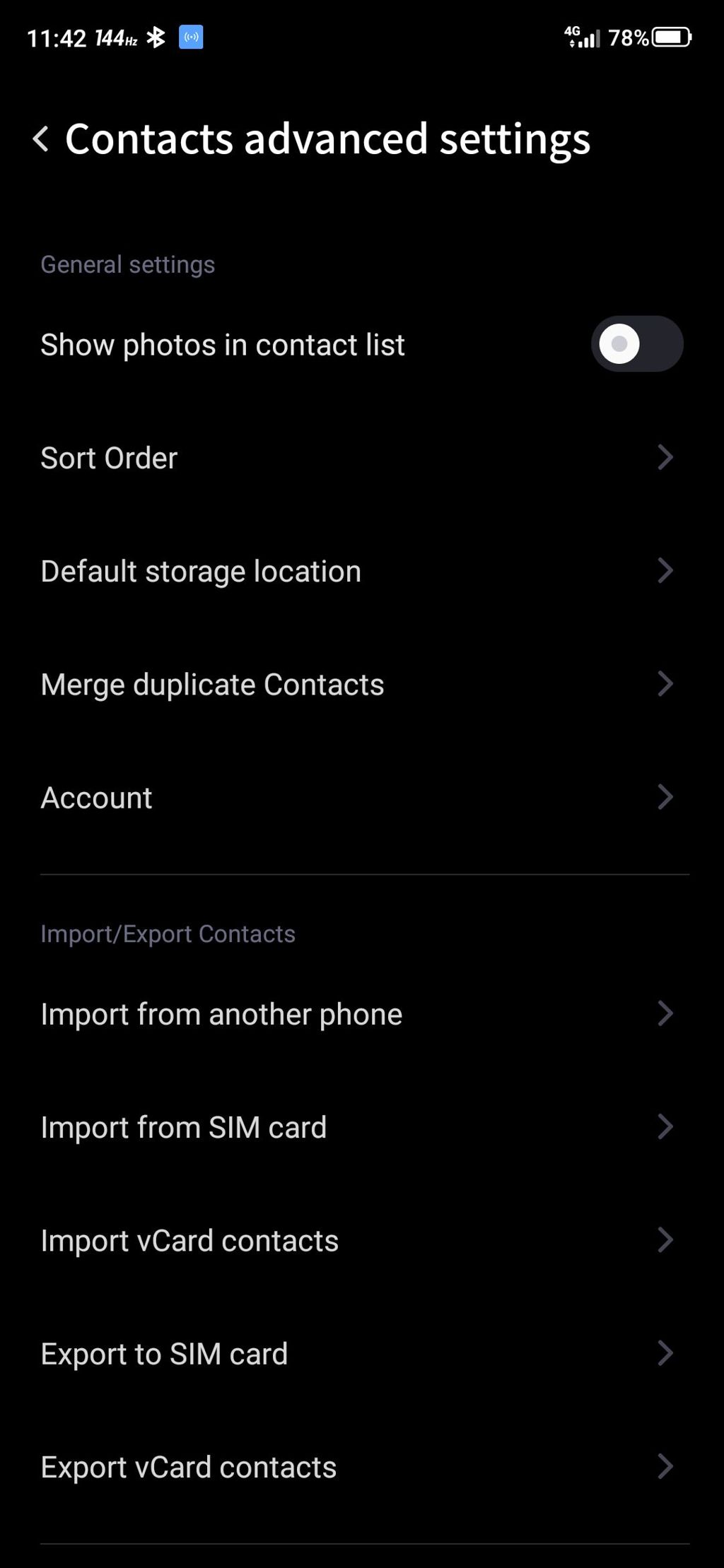Open Sort Order settings

coord(362,458)
